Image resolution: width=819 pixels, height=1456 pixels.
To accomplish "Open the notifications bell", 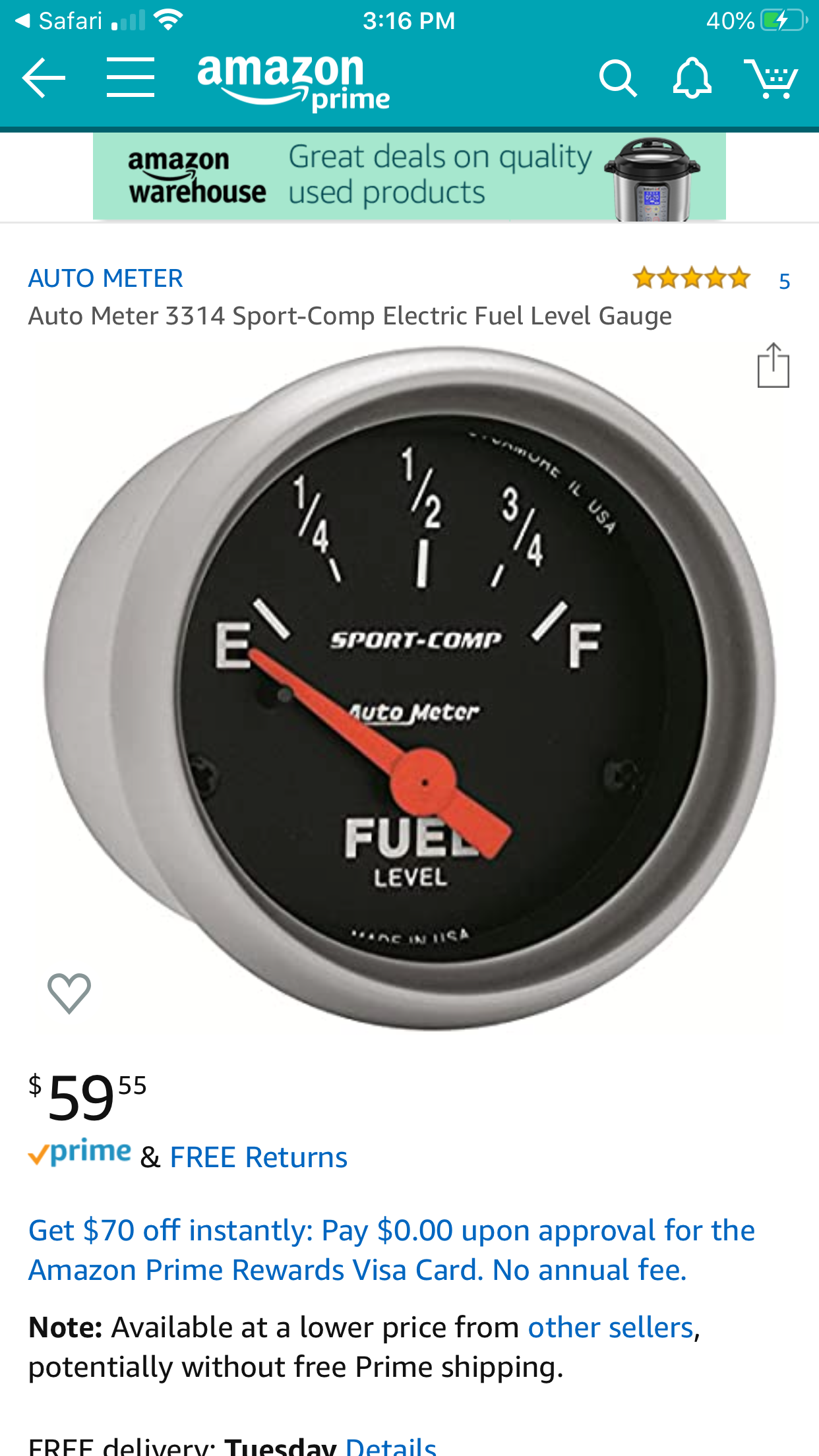I will (x=692, y=79).
